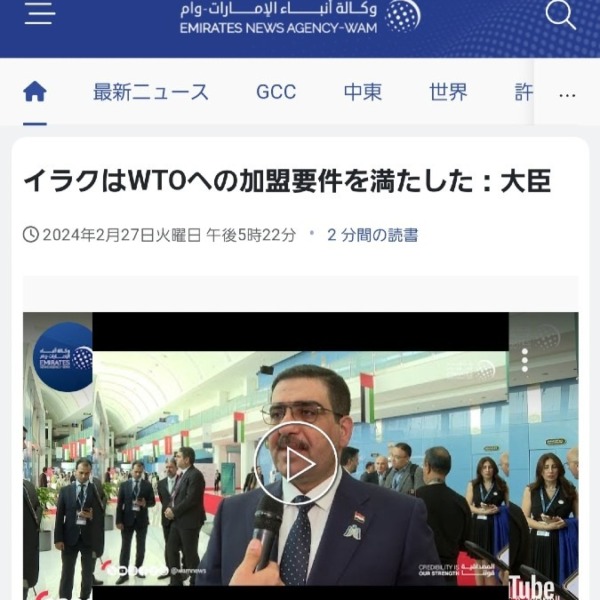
Task: Open the hamburger menu
Action: click(x=39, y=13)
